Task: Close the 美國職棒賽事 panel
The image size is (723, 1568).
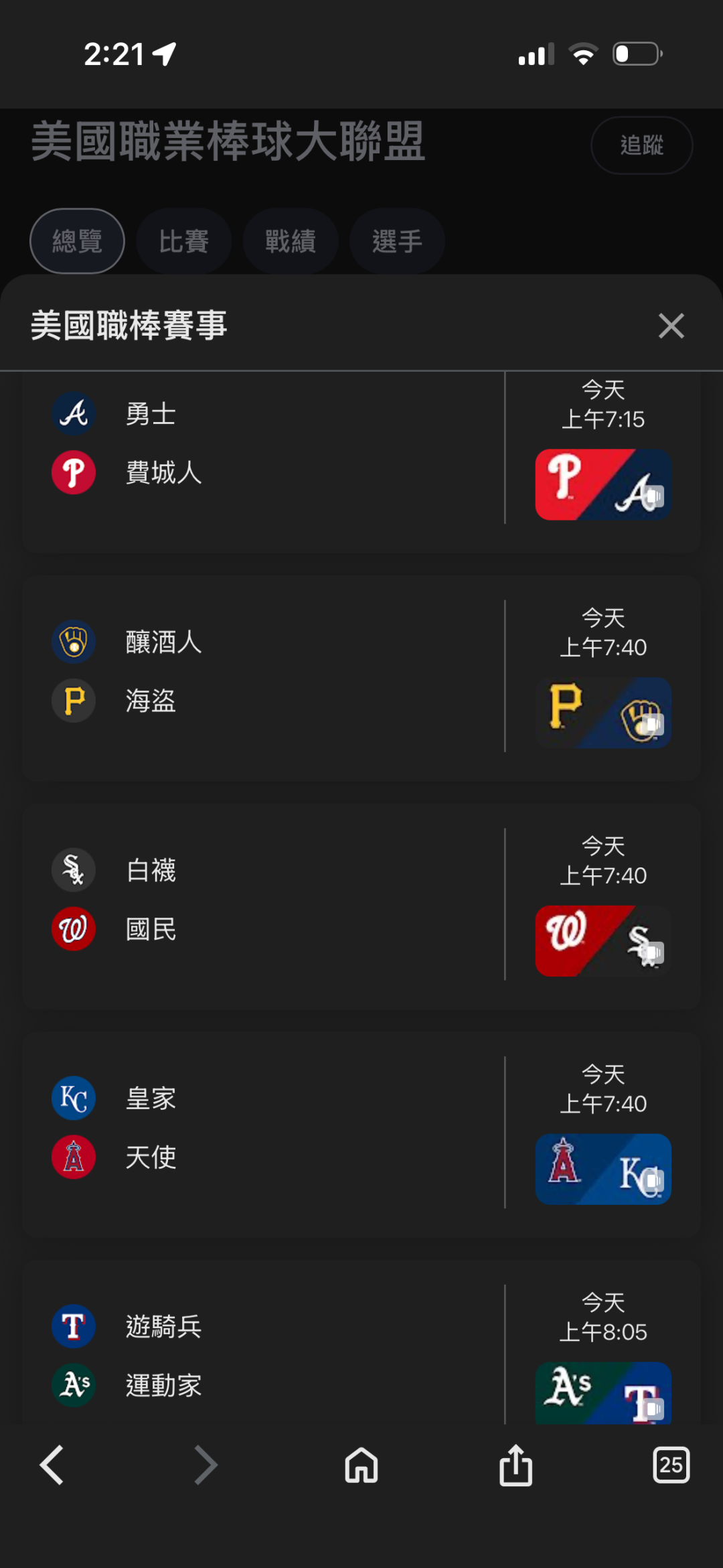Action: [x=671, y=326]
